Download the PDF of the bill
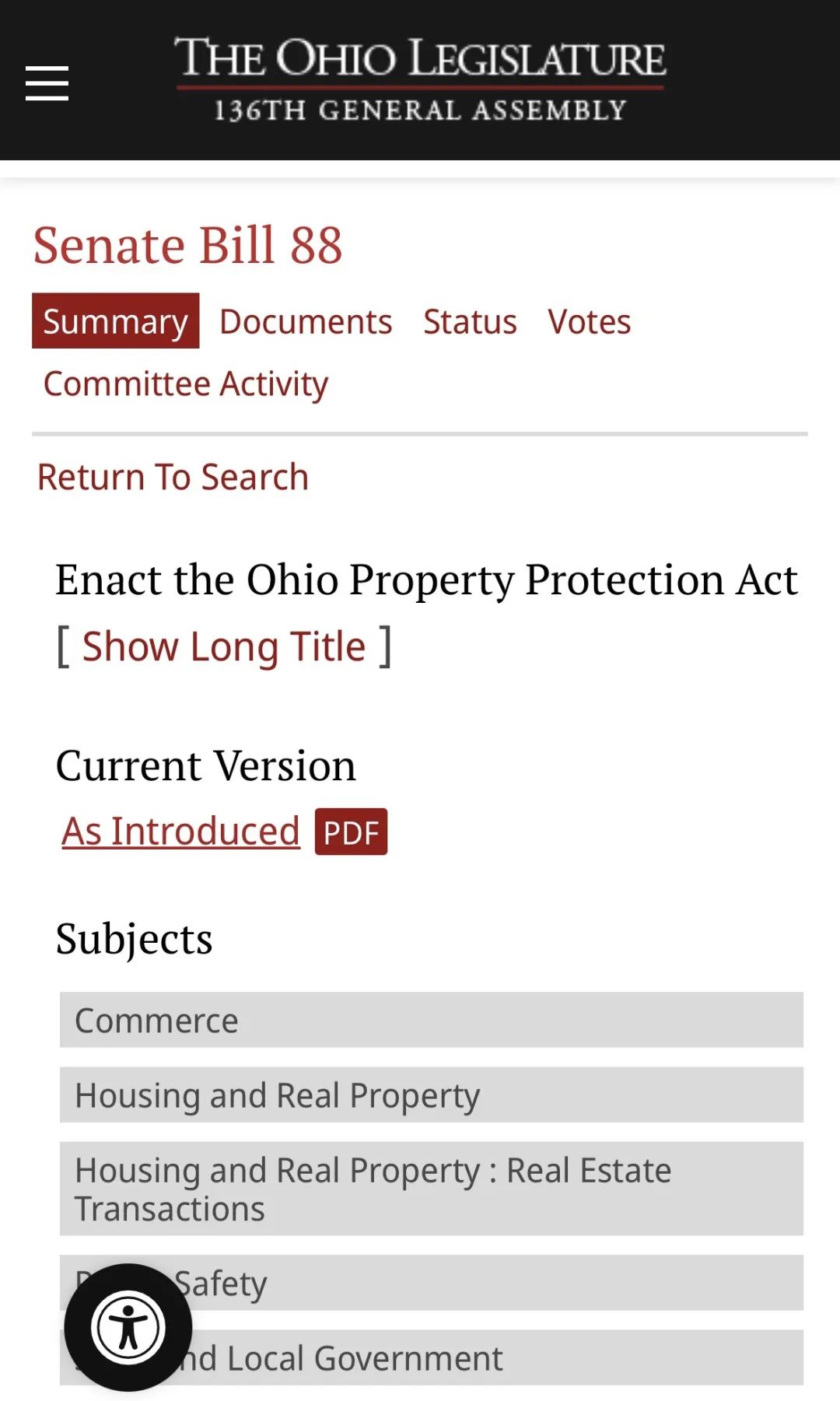The width and height of the screenshot is (840, 1401). 351,832
